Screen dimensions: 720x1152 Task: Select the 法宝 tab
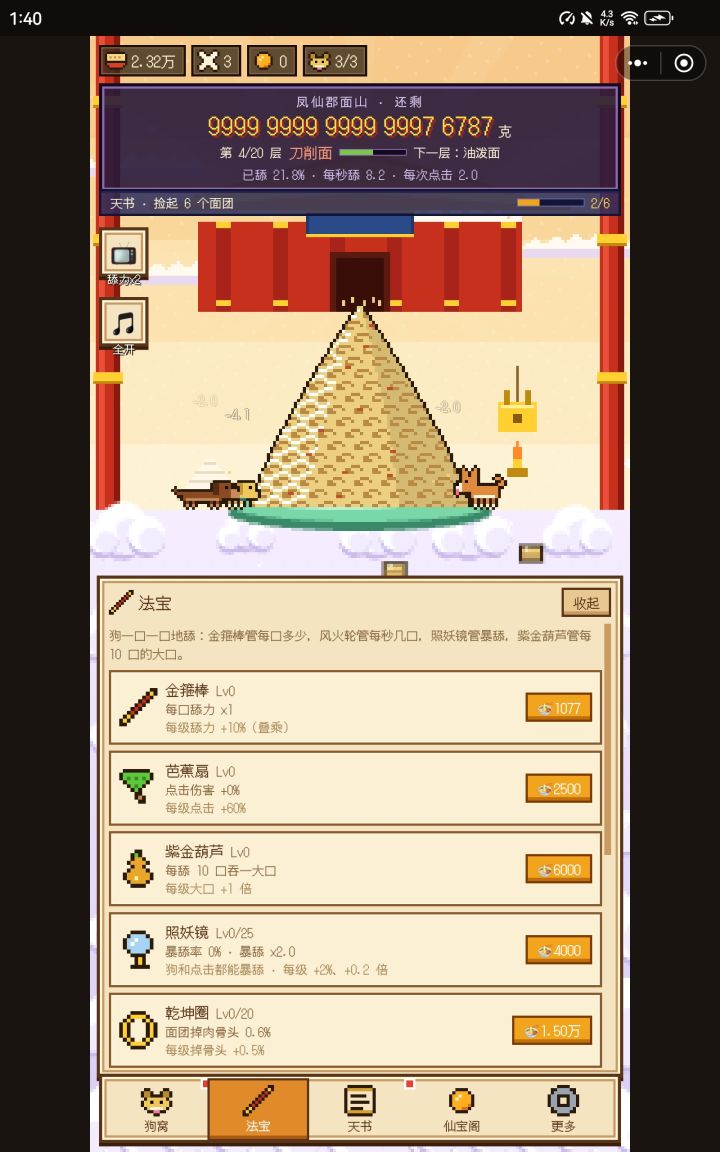[x=258, y=1109]
